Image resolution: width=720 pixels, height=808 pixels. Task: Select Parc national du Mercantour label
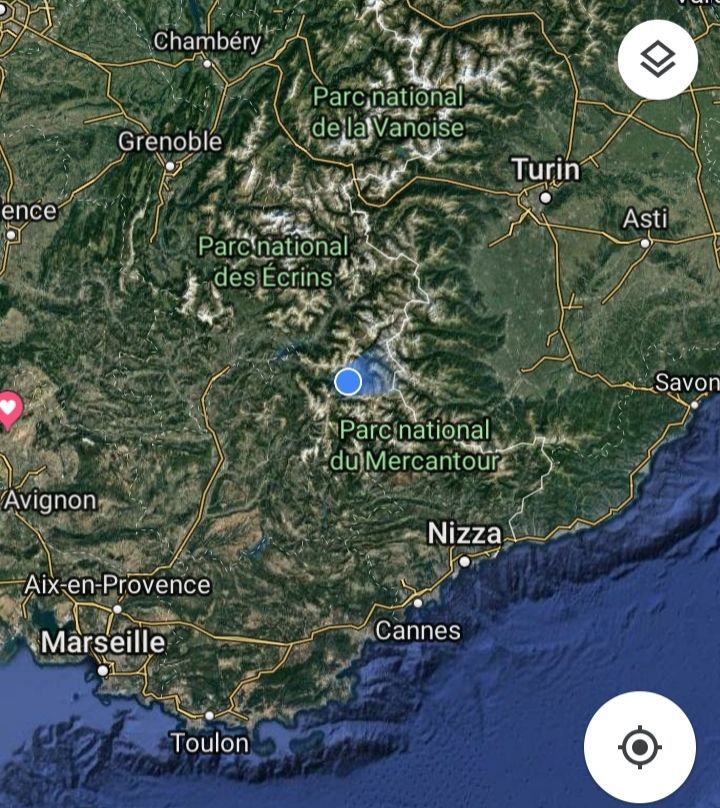pyautogui.click(x=414, y=445)
